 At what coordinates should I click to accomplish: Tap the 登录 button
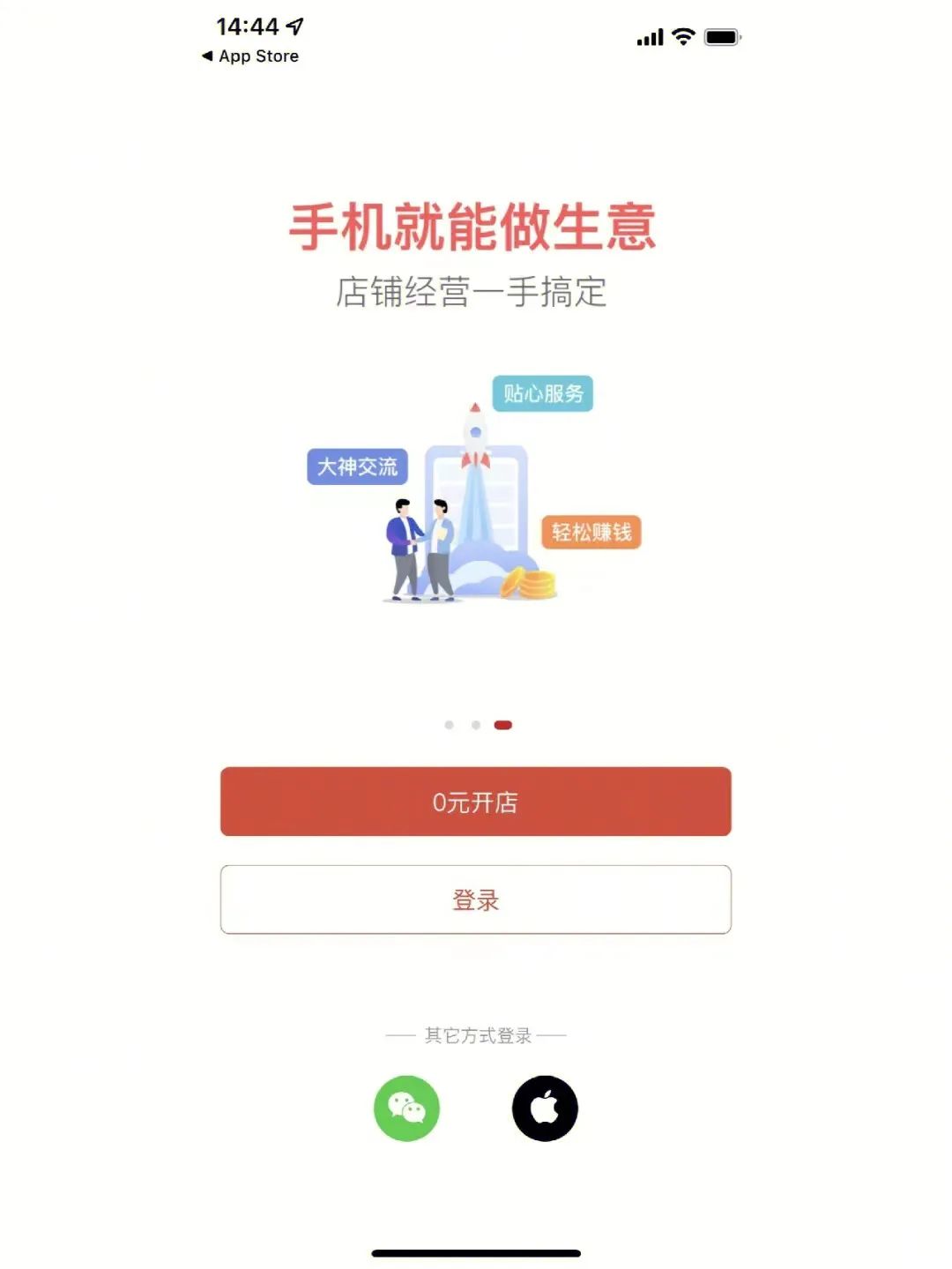click(x=475, y=899)
